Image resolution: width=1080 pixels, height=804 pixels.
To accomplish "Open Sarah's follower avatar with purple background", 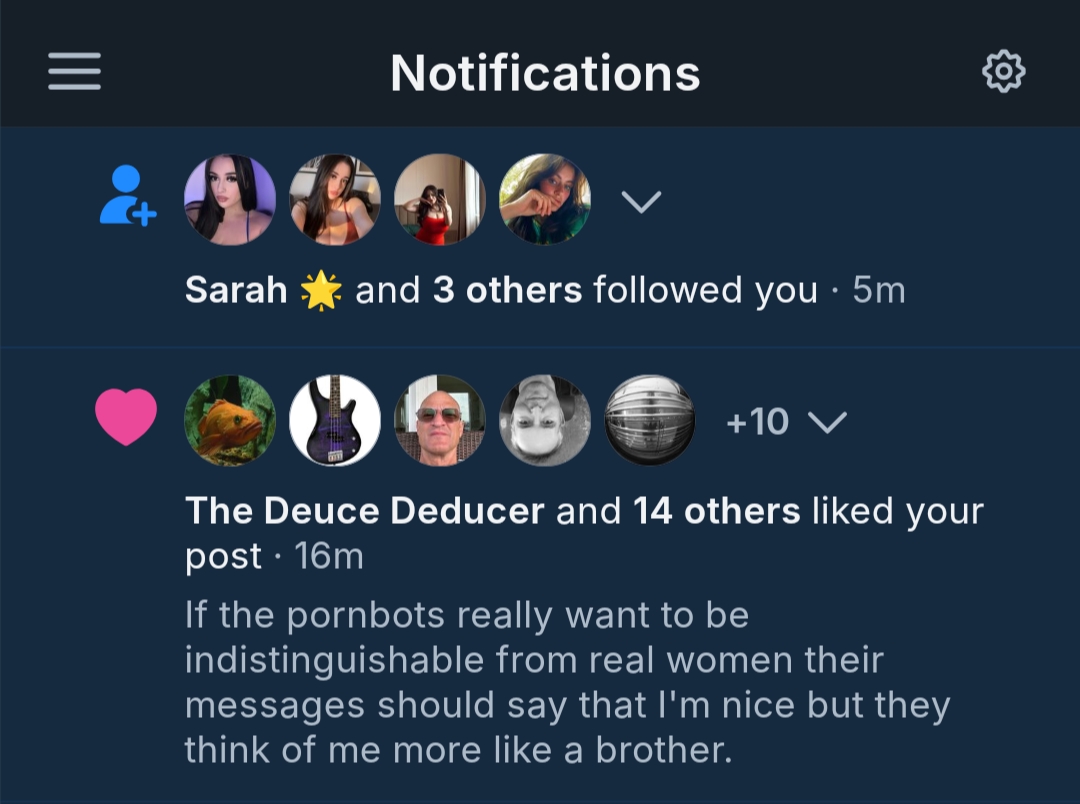I will pos(230,200).
